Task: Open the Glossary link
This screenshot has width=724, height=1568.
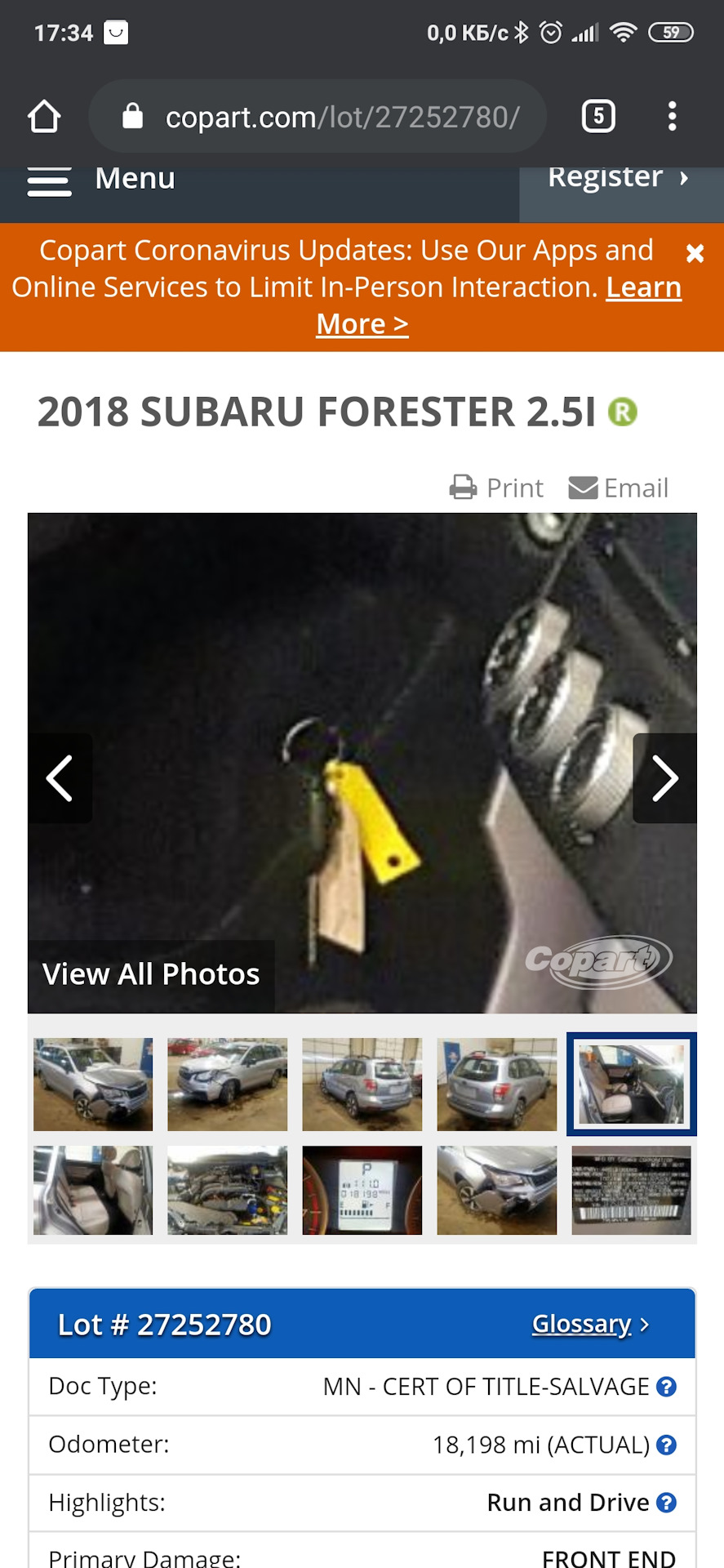Action: 589,1324
